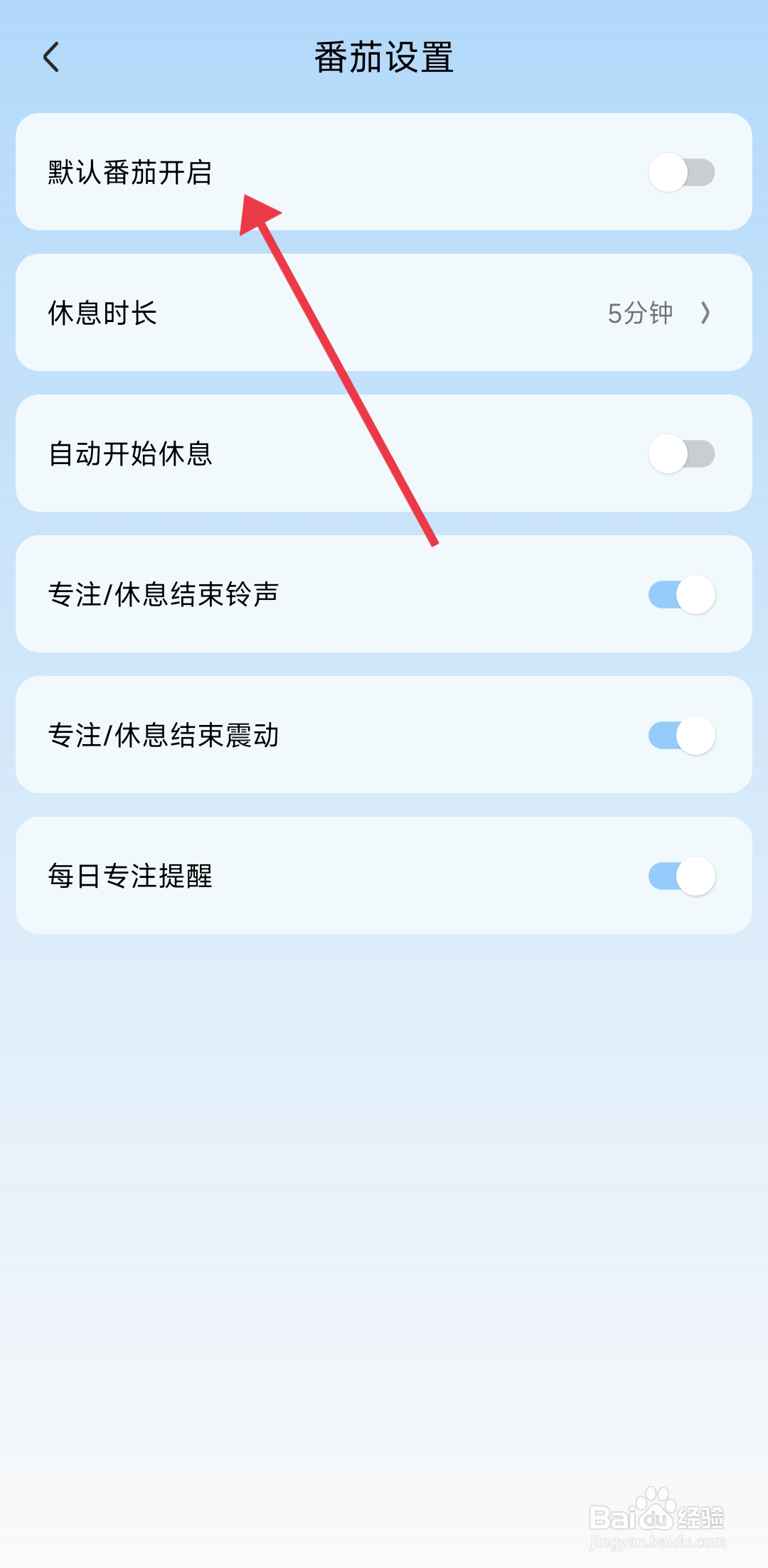Viewport: 768px width, 1568px height.
Task: Disable 专注/休息结束铃声 switch
Action: pos(681,594)
